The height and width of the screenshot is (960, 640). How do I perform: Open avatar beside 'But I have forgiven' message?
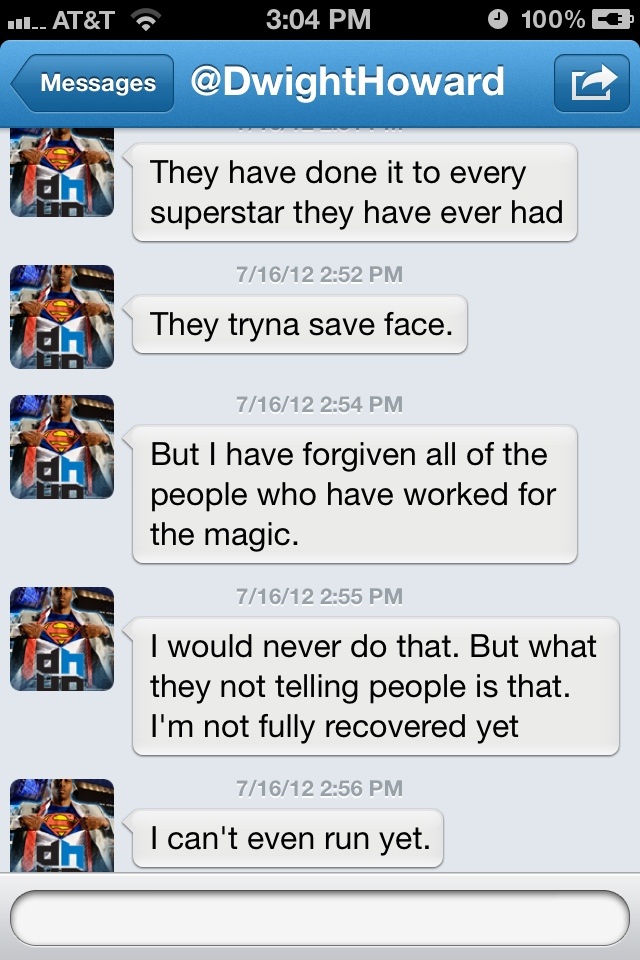(x=62, y=447)
